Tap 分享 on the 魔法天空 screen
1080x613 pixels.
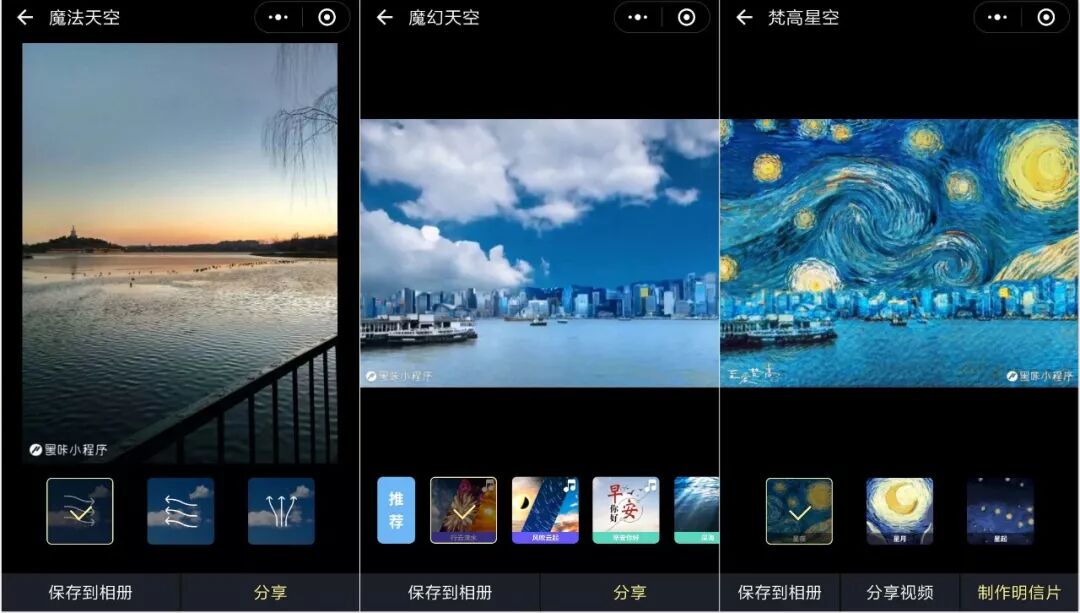(x=270, y=592)
